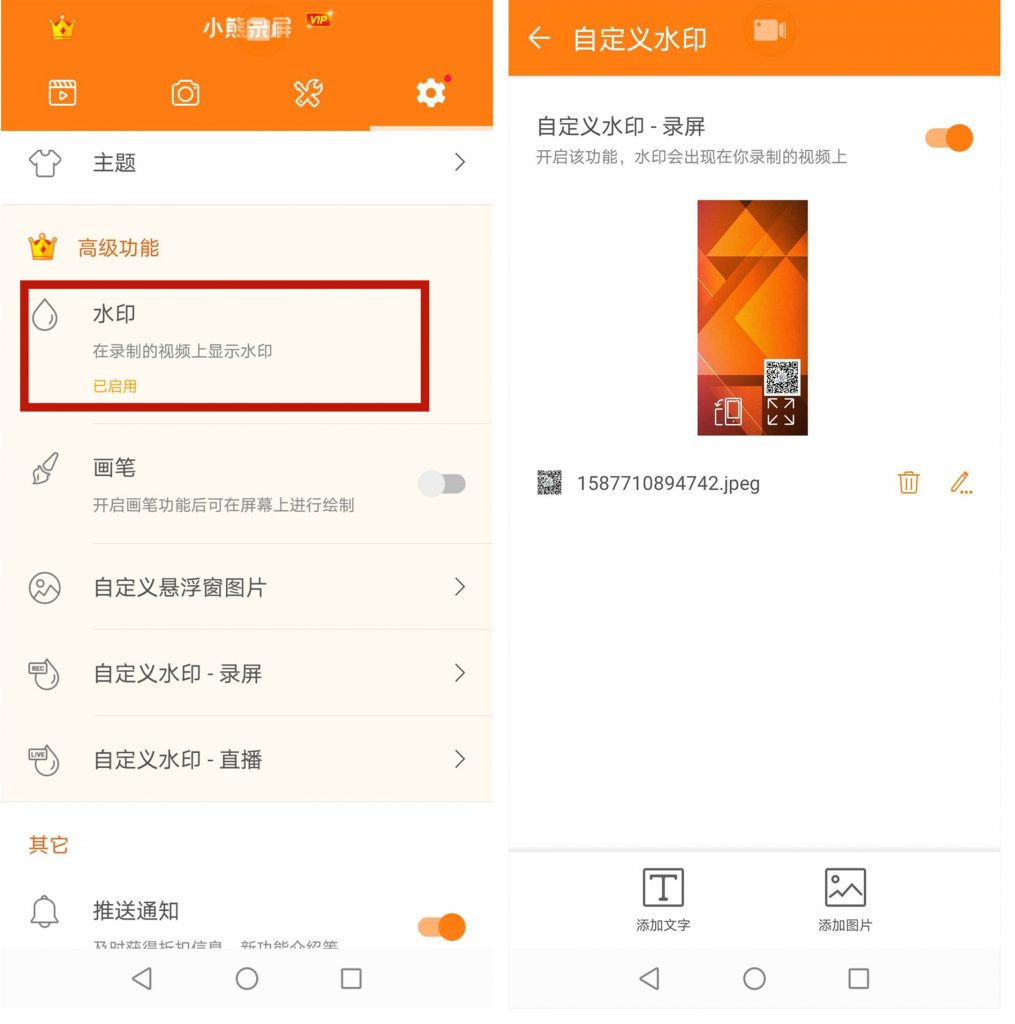Image resolution: width=1015 pixels, height=1024 pixels.
Task: Open the 水印 watermark setting
Action: (225, 346)
